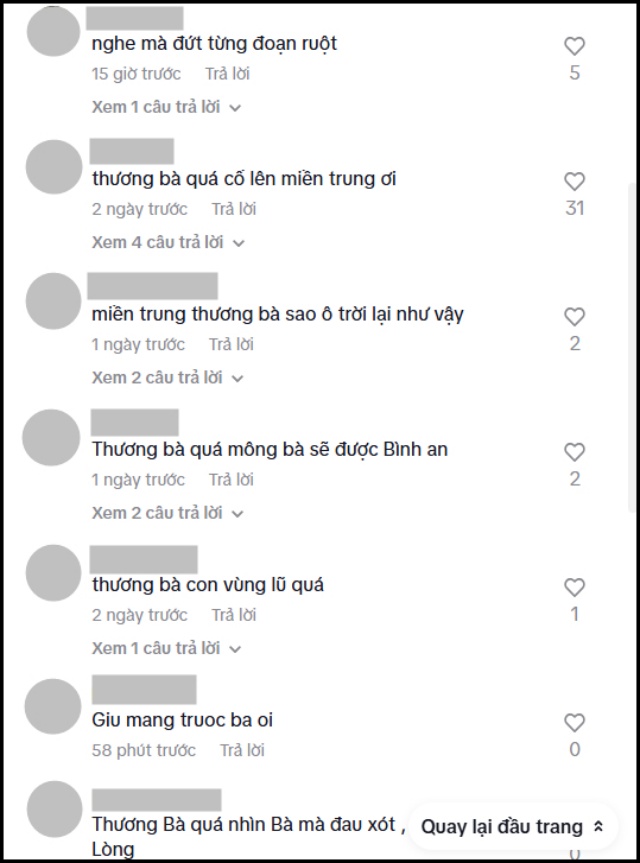Image resolution: width=640 pixels, height=863 pixels.
Task: View 2 replies under "mông bà sẽ được Bình an"
Action: [x=167, y=513]
